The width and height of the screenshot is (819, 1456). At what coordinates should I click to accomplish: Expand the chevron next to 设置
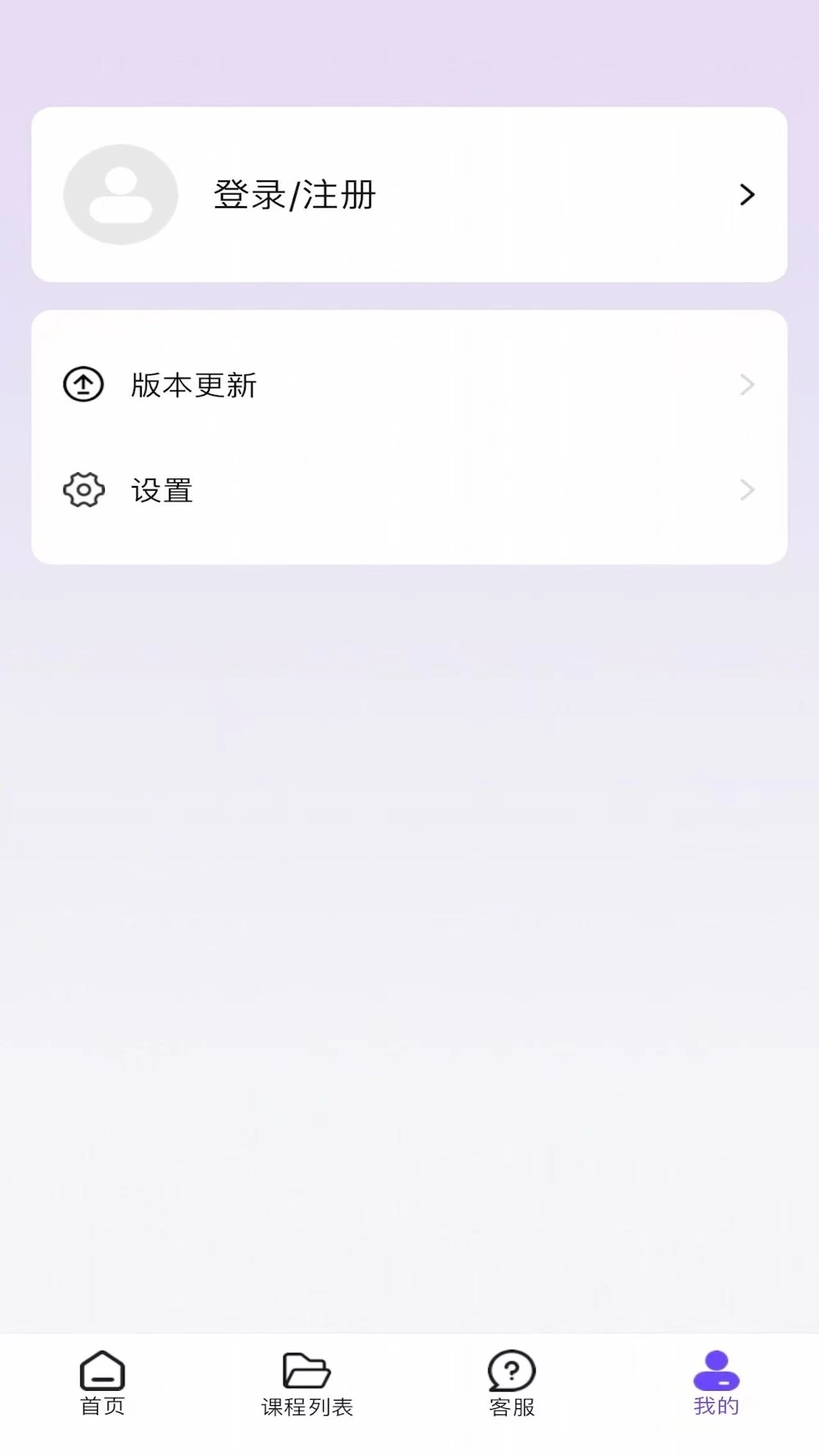coord(746,490)
